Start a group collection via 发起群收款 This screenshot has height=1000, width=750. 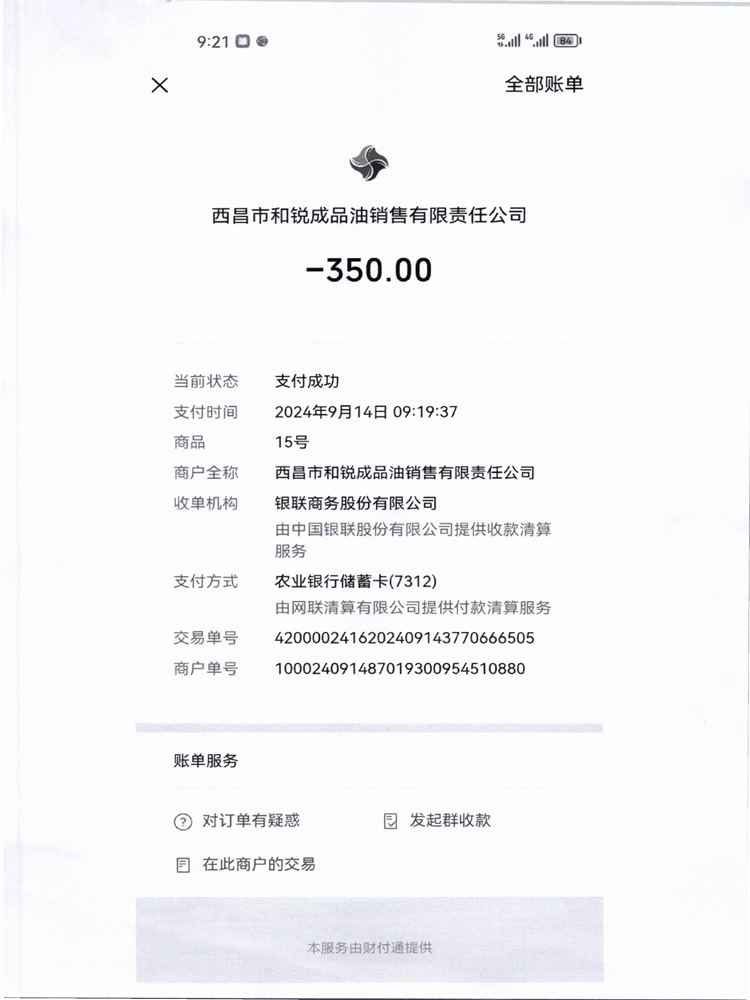pos(439,821)
